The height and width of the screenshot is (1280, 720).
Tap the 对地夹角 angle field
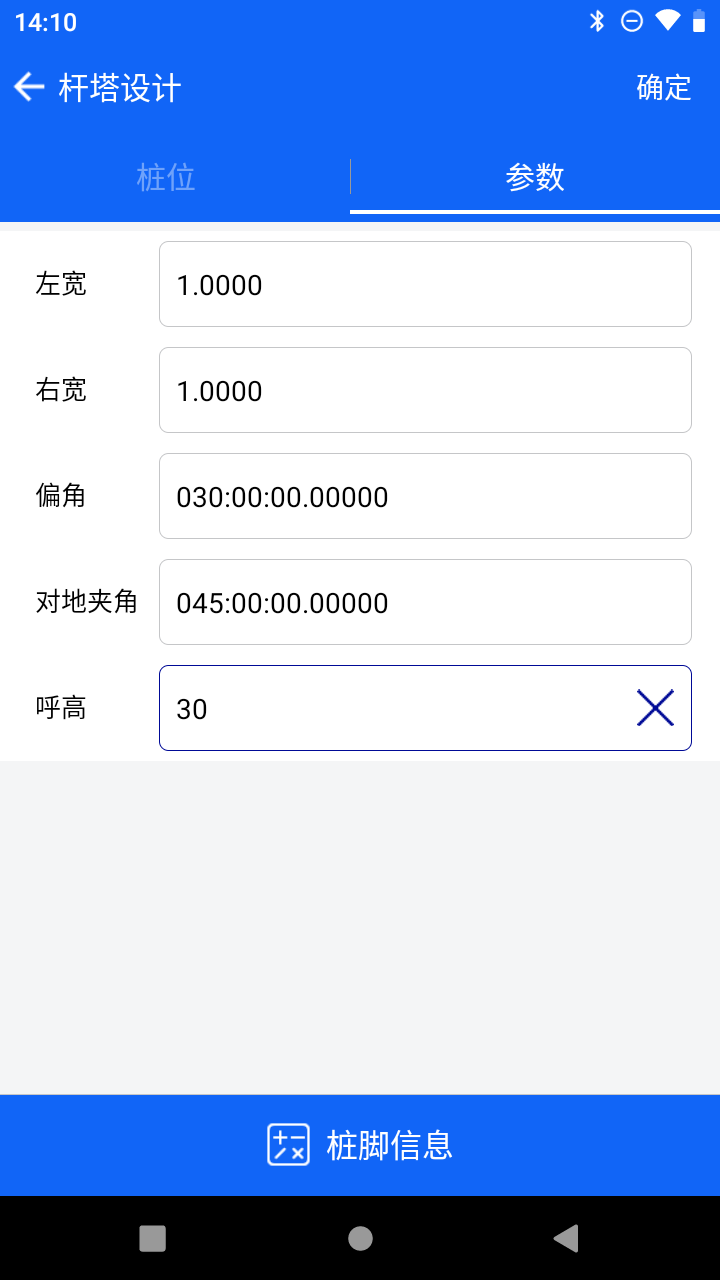pos(425,602)
